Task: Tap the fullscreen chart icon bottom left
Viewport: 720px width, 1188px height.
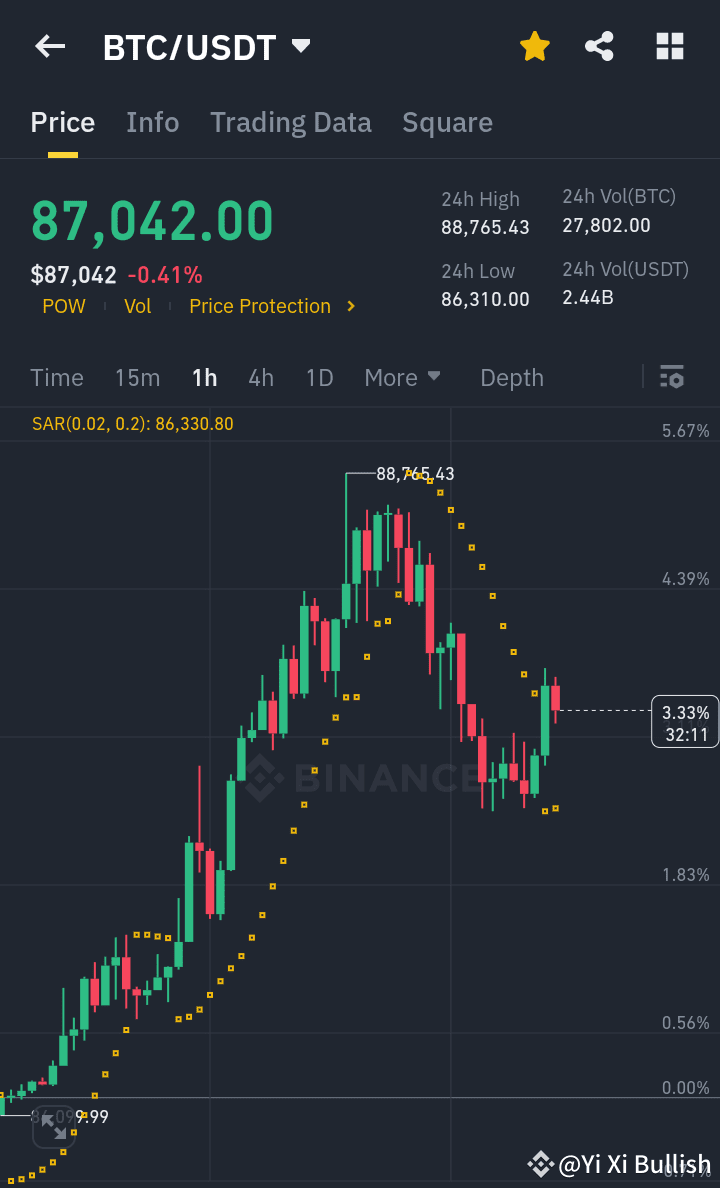Action: pyautogui.click(x=57, y=1128)
